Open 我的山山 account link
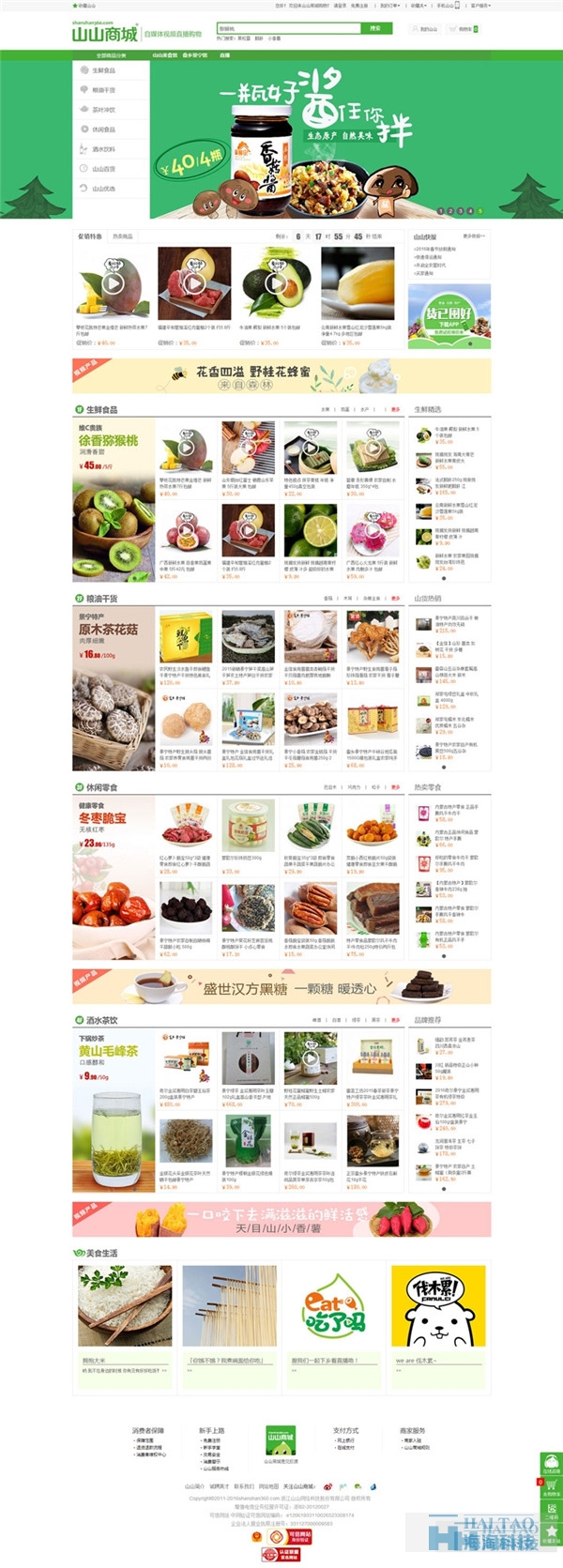Screen dimensions: 563x1568 pos(428,29)
